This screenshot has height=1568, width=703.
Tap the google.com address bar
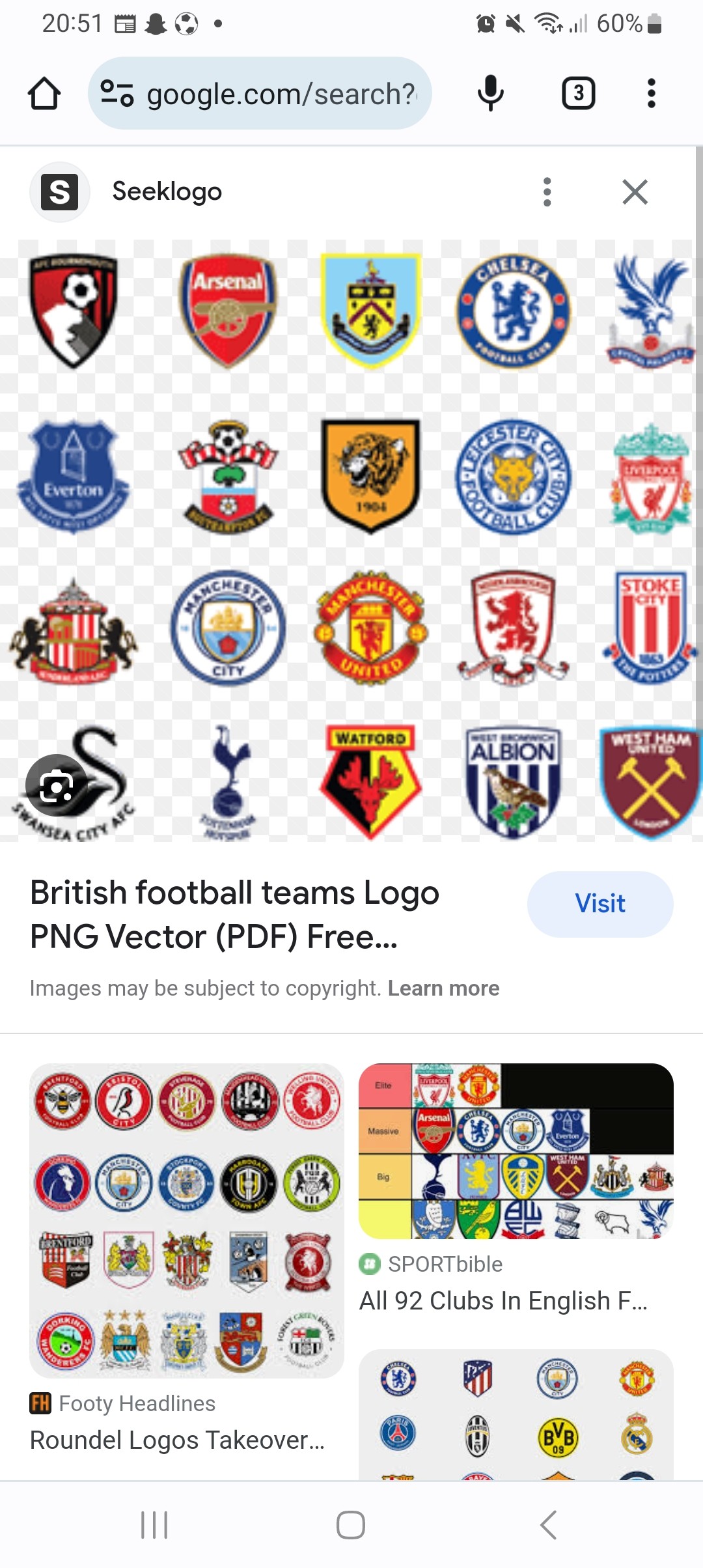tap(260, 94)
